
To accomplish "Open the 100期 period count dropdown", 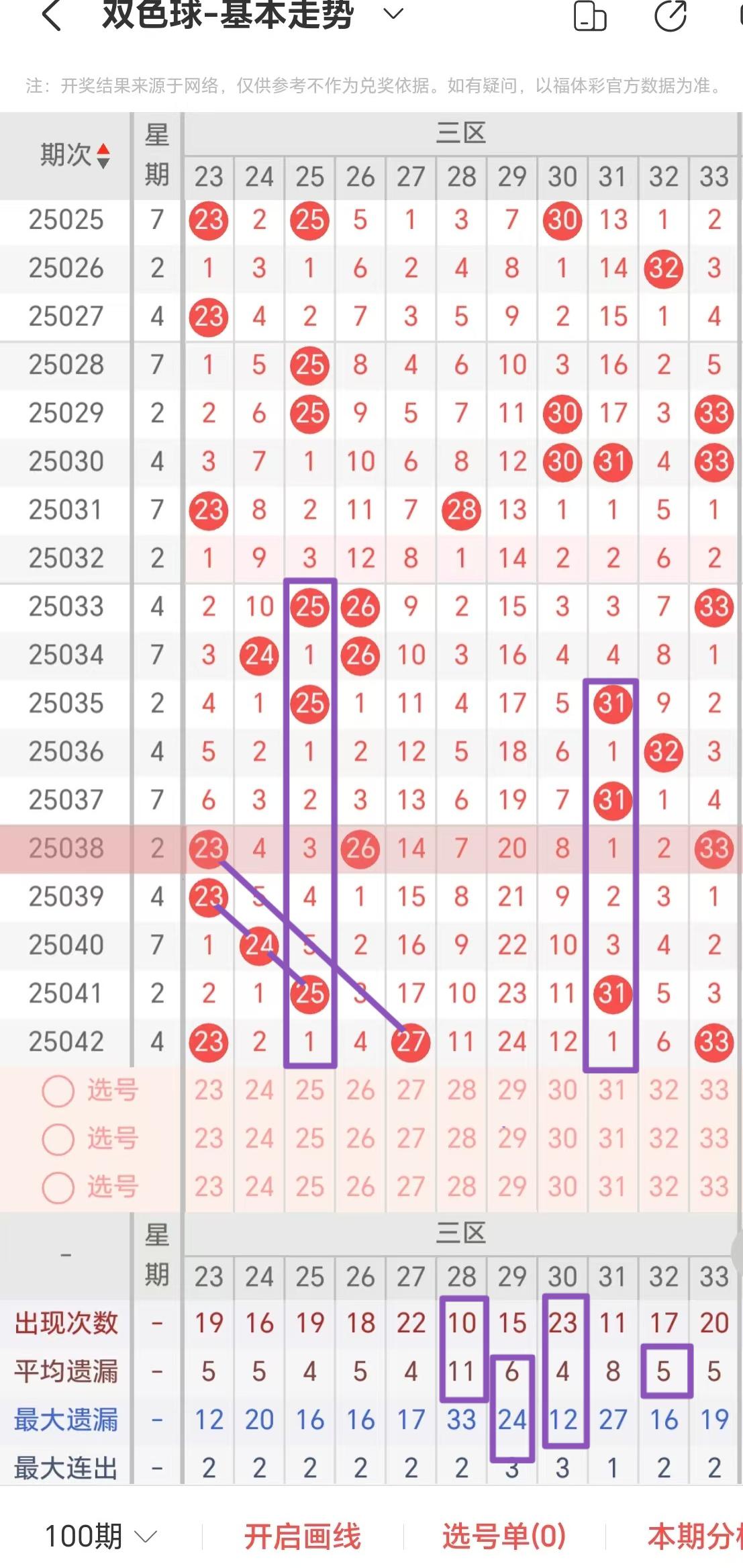I will pos(101,1536).
